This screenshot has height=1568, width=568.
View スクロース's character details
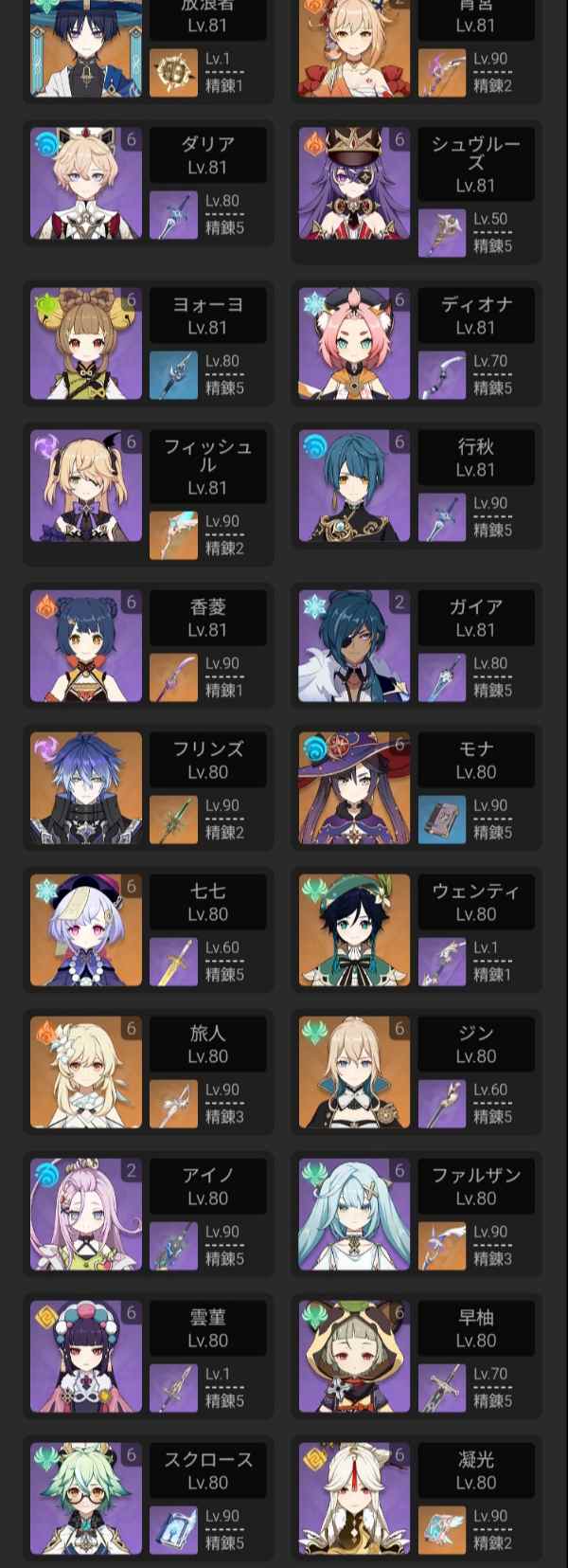148,1499
